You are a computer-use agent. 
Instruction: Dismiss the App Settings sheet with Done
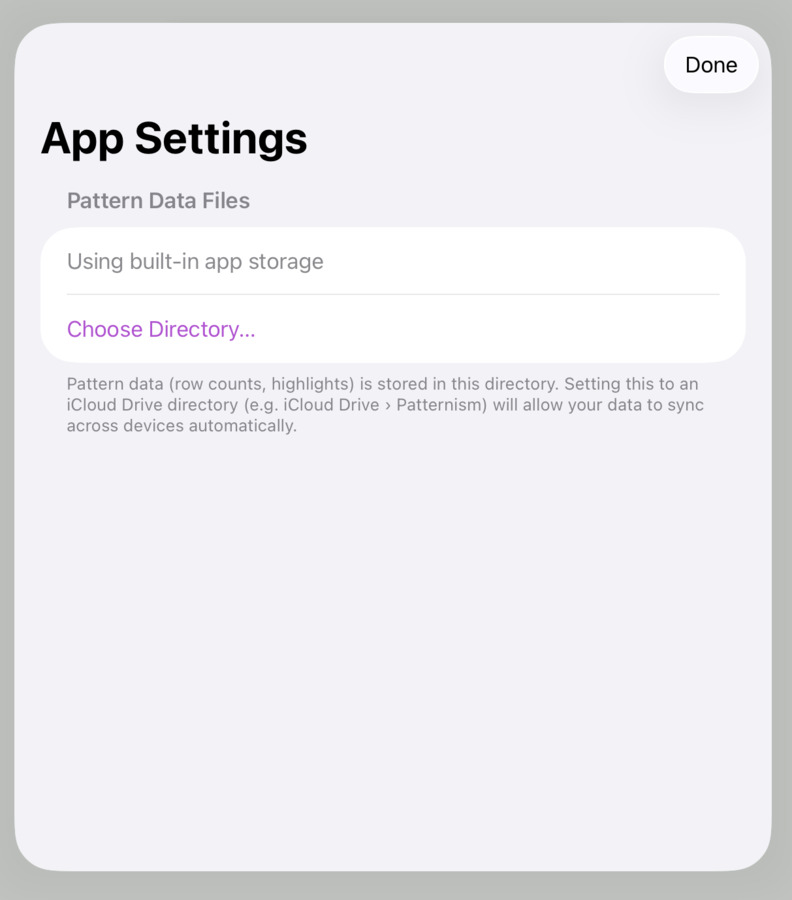[710, 64]
